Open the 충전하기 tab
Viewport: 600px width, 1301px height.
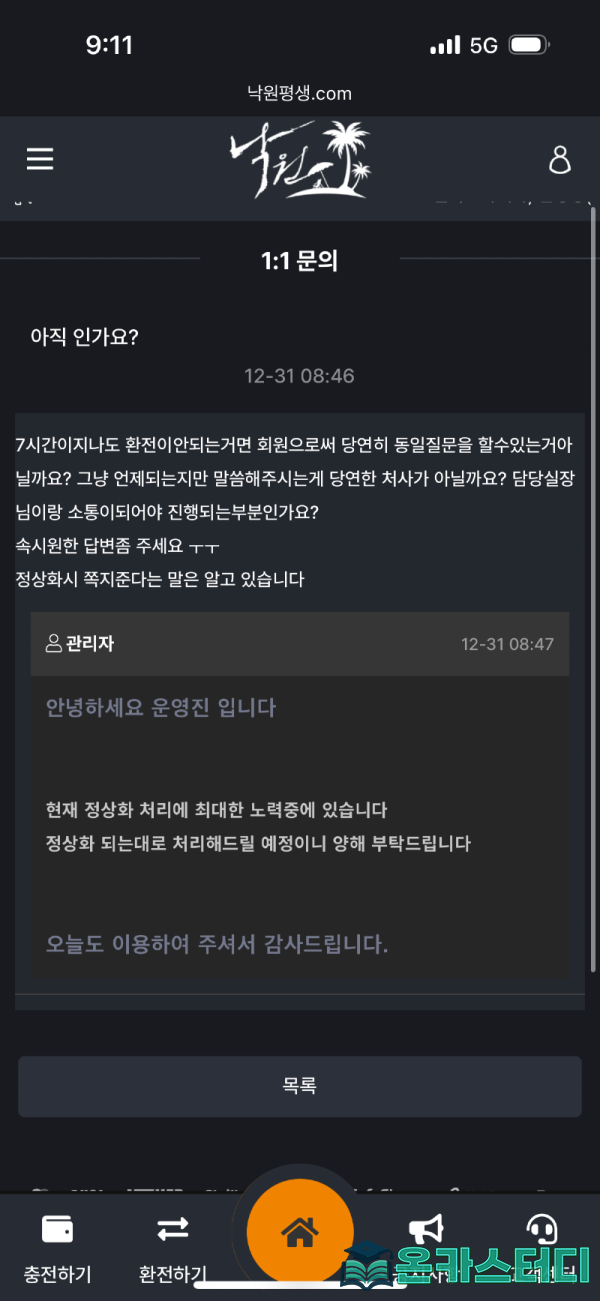[57, 1246]
